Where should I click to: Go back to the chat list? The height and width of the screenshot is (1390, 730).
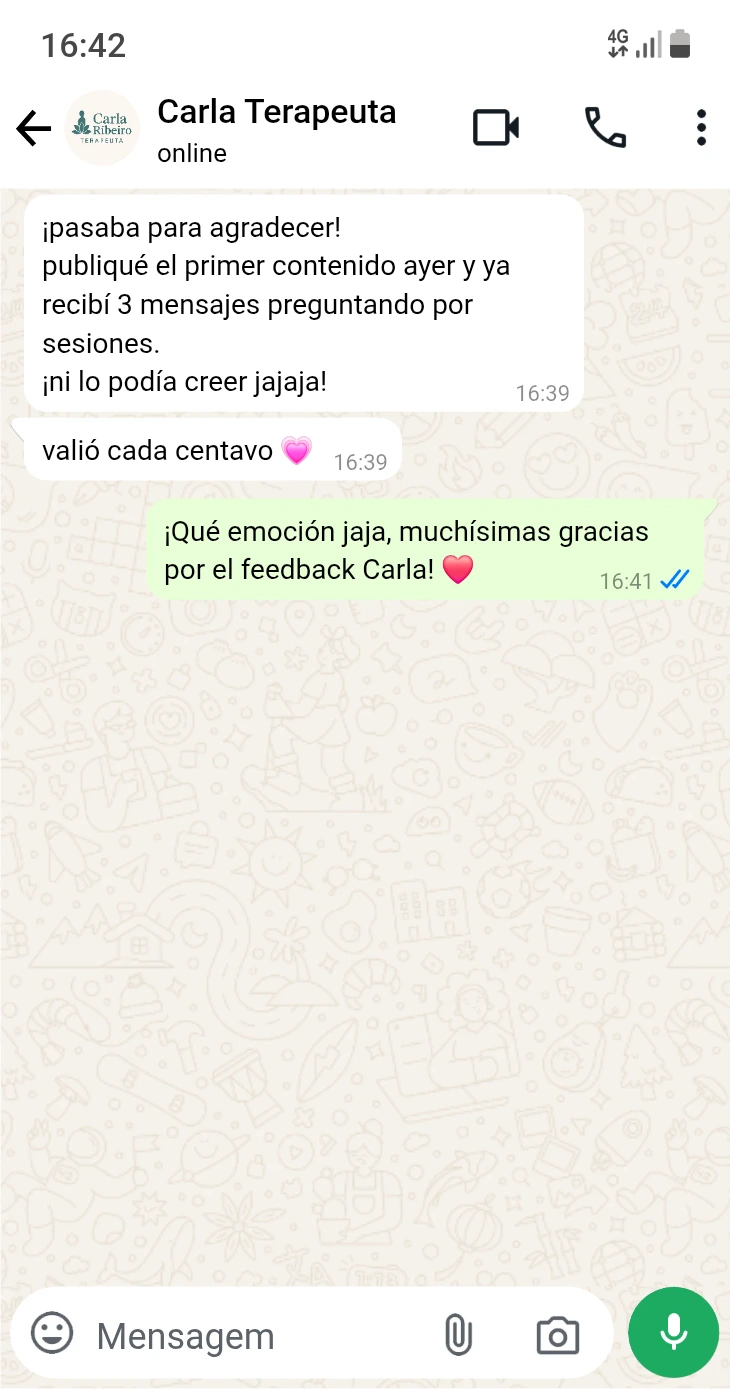click(33, 129)
